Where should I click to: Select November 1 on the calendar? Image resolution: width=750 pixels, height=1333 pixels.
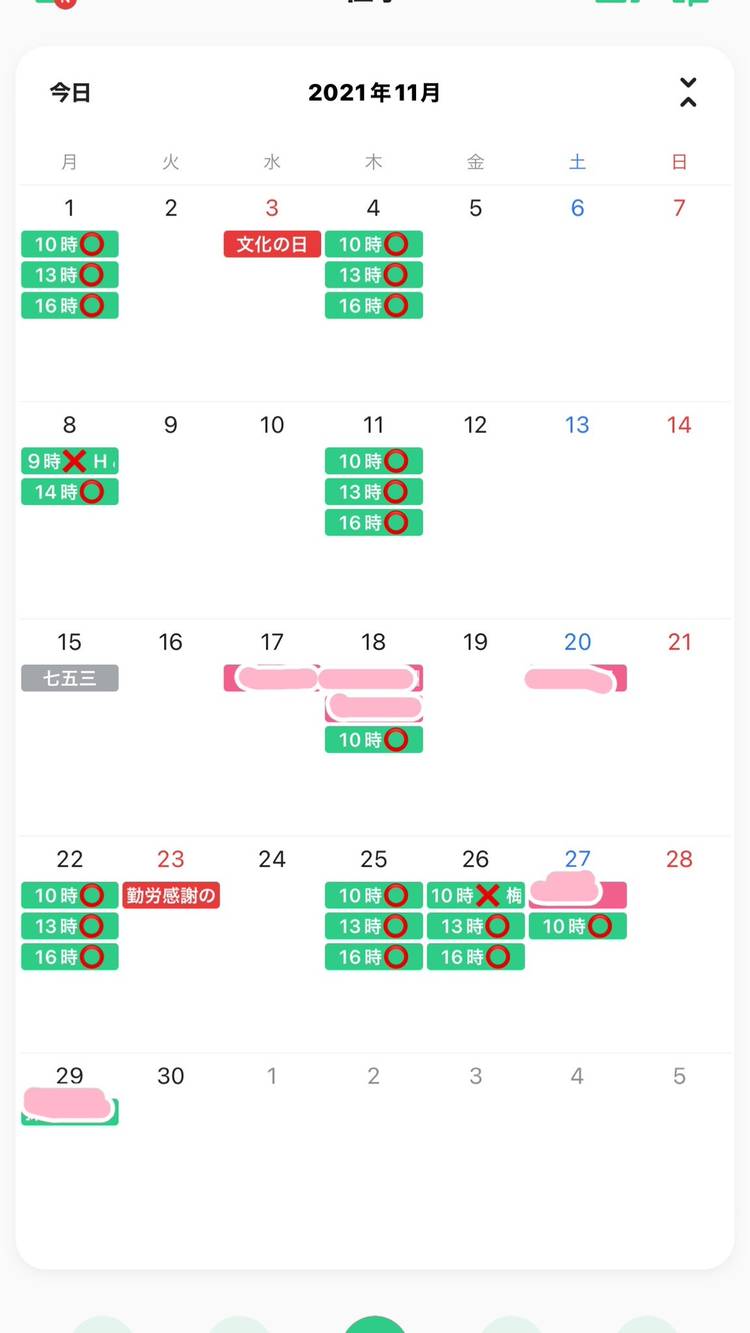[69, 208]
